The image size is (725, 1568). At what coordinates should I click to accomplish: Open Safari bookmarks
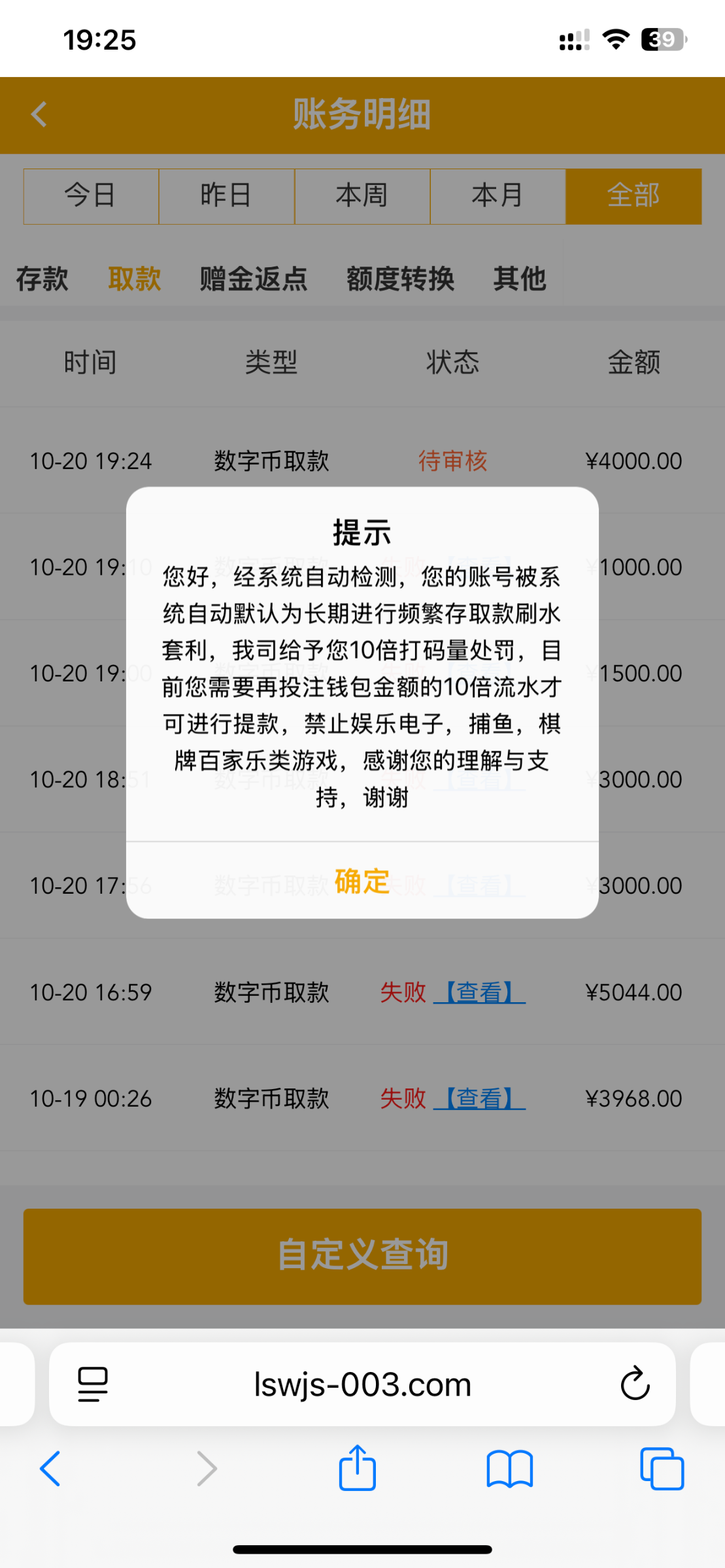pyautogui.click(x=510, y=1469)
